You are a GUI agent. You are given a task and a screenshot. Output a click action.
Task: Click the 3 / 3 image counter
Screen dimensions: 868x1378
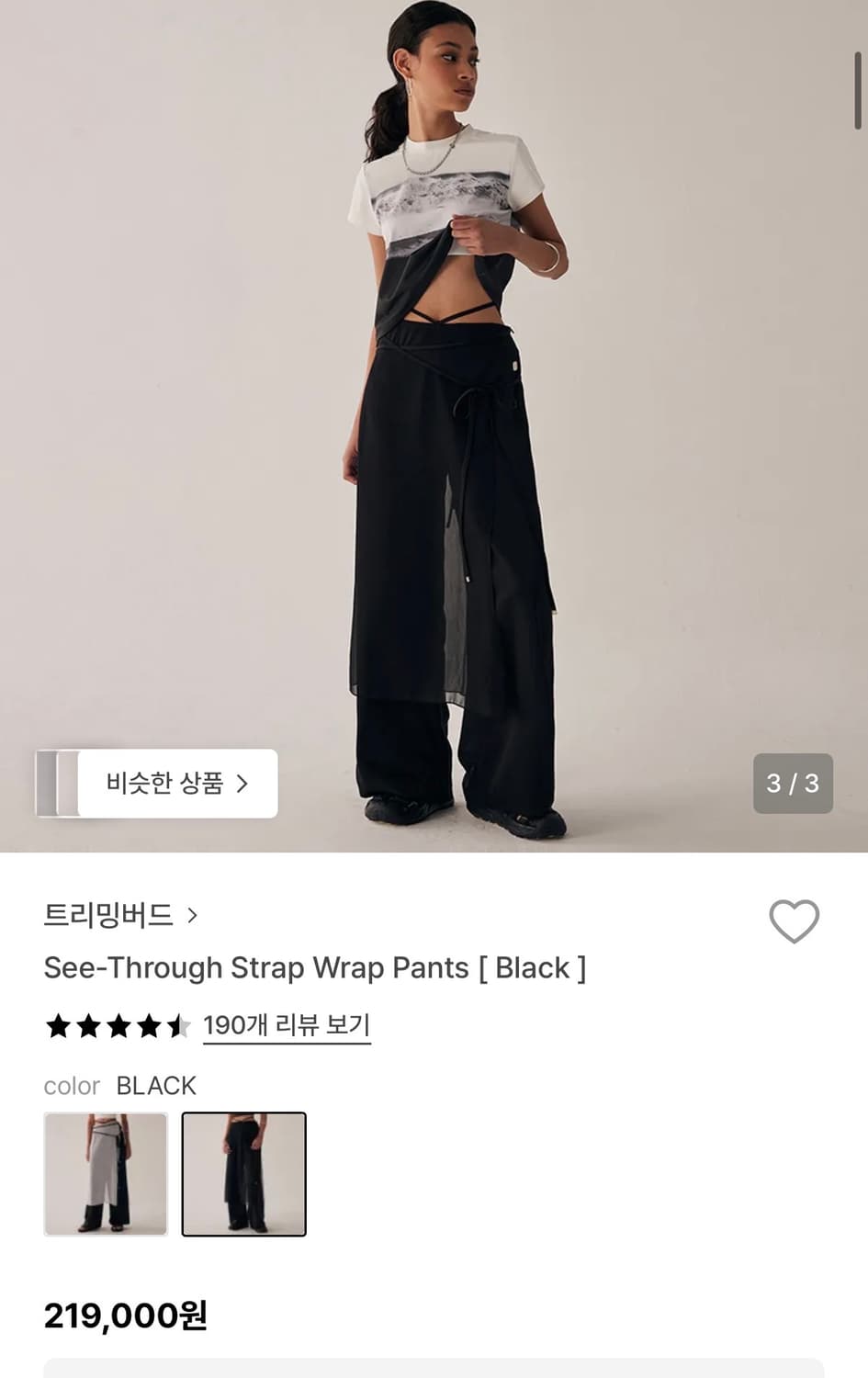793,783
